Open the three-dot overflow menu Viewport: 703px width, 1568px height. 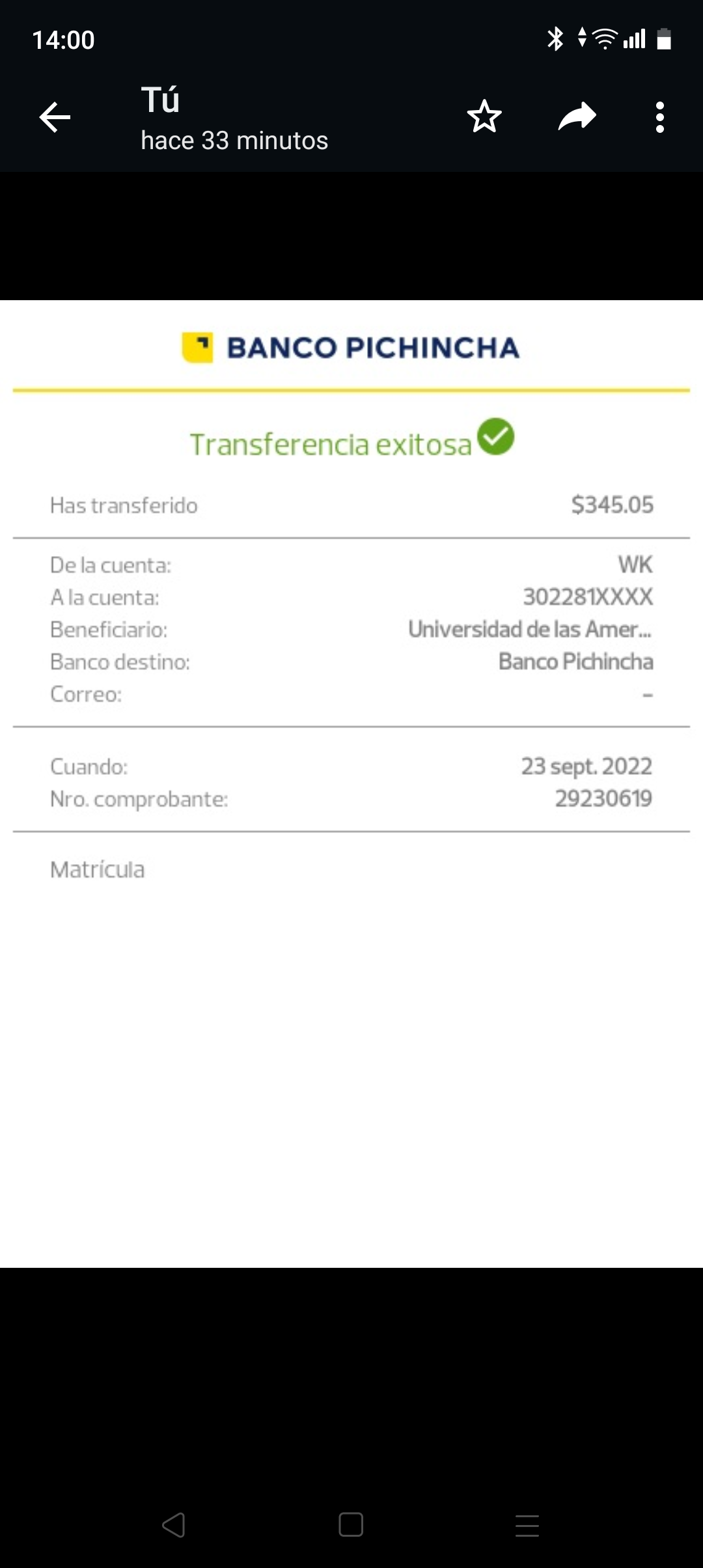coord(660,117)
